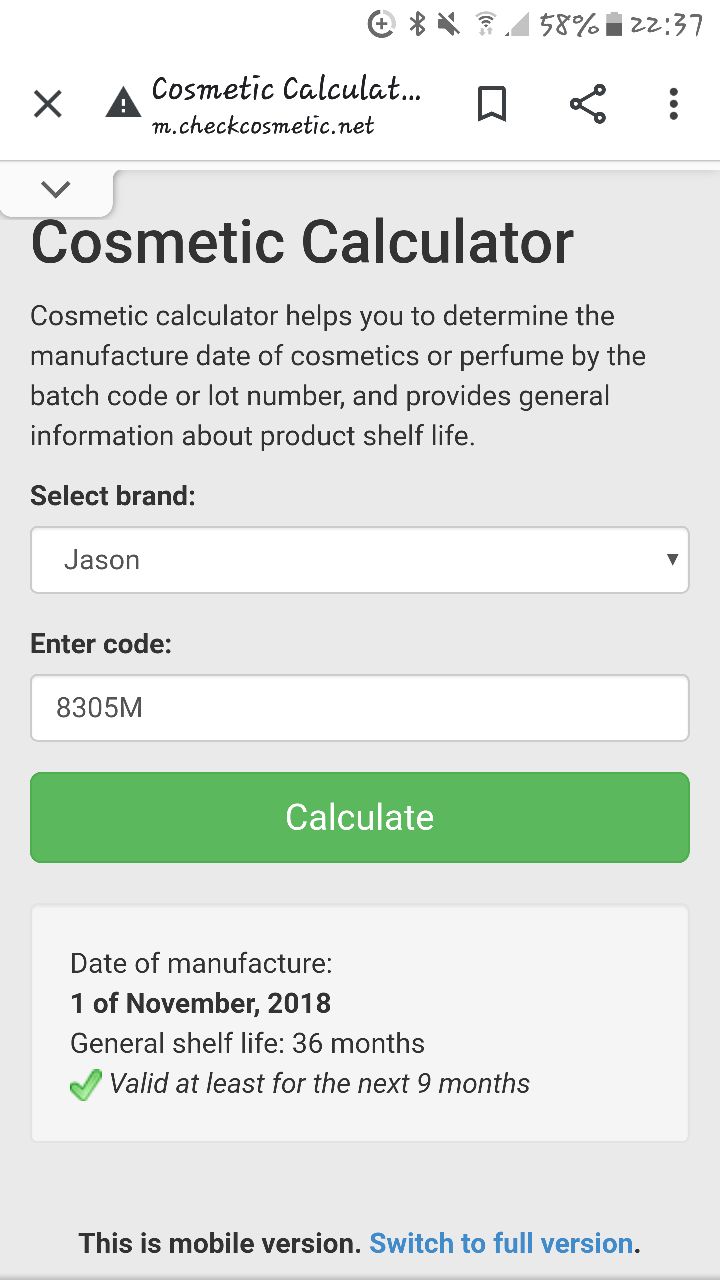
Task: Open the three-dot overflow menu
Action: 673,104
